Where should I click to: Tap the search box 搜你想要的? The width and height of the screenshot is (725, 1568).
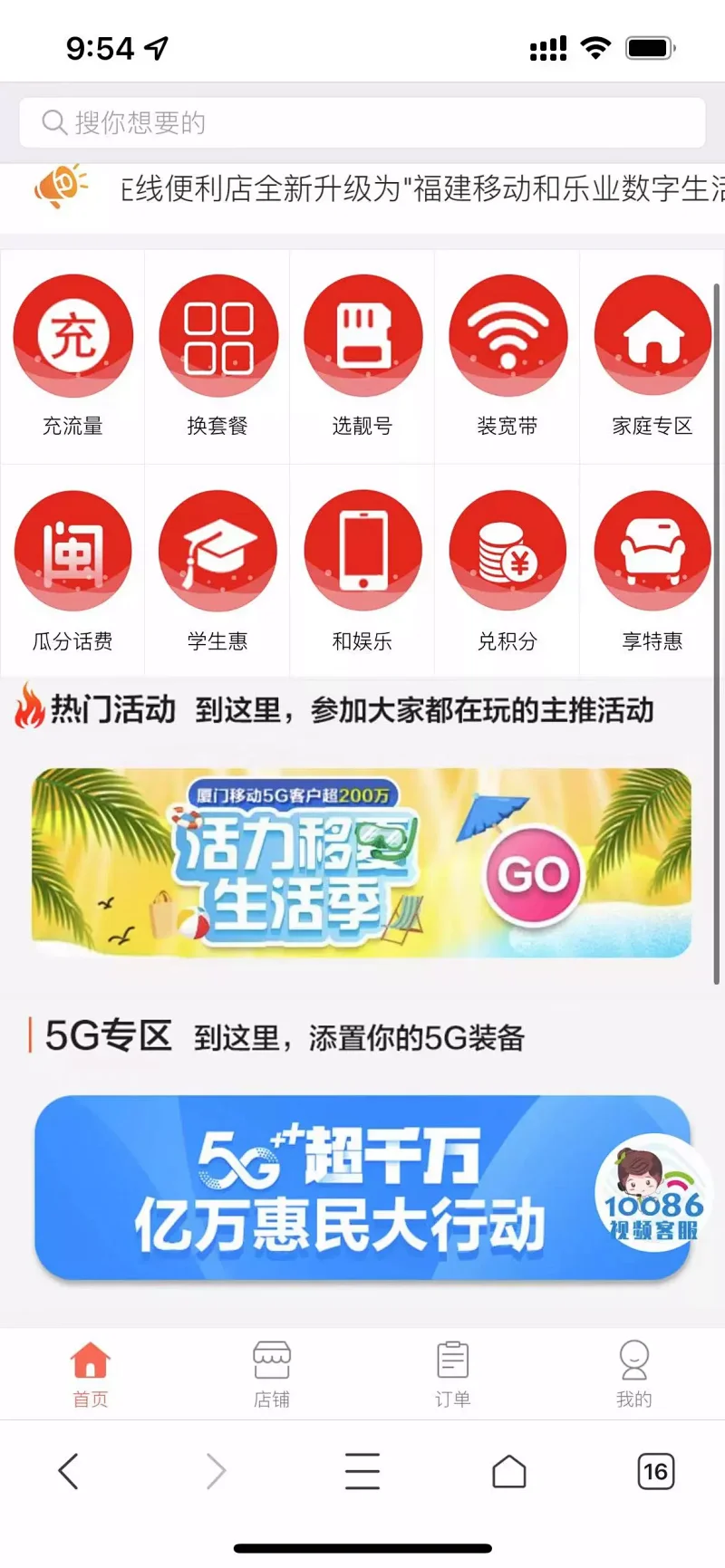pyautogui.click(x=362, y=122)
